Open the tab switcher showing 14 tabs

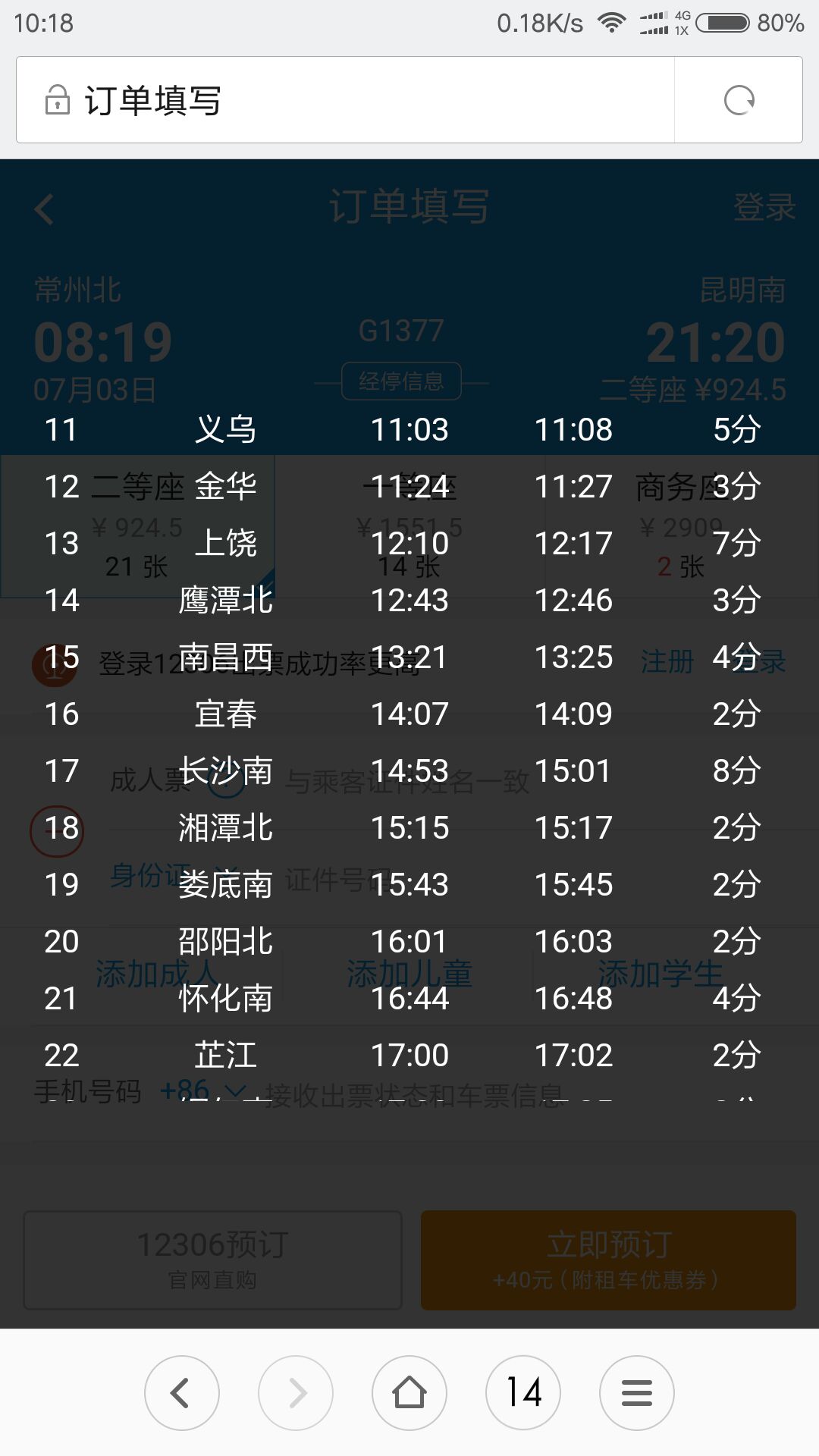coord(523,1393)
